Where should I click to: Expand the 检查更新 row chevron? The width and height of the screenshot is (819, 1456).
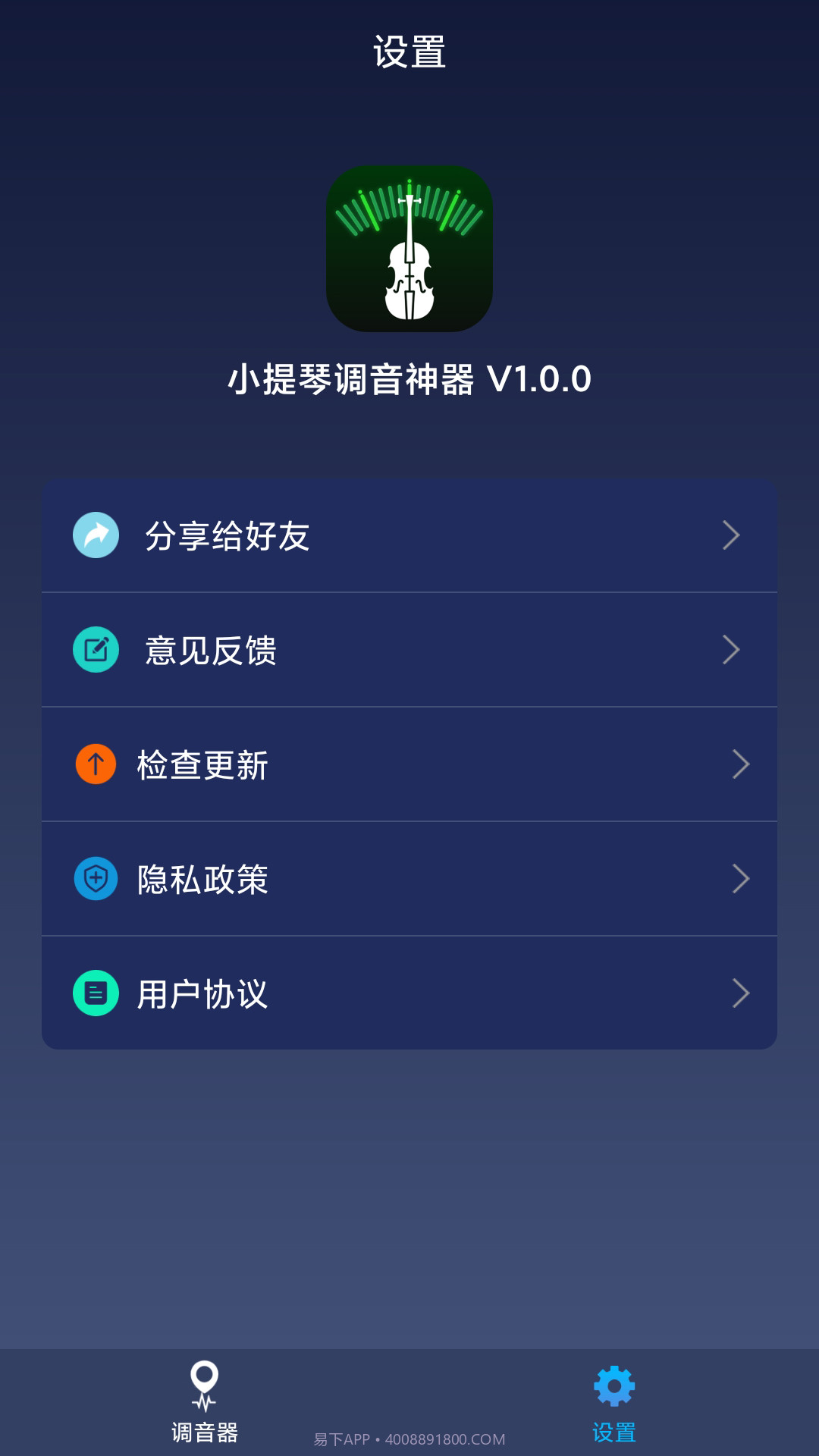pyautogui.click(x=739, y=764)
